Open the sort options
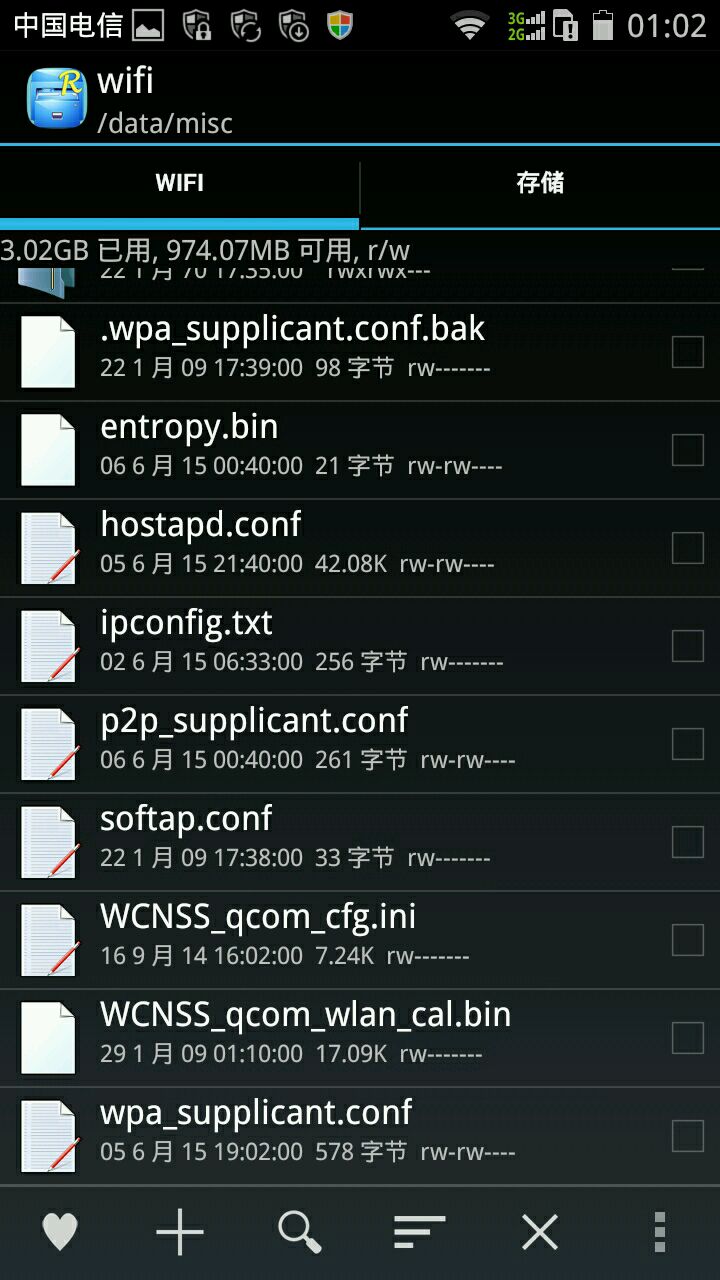The image size is (720, 1280). point(420,1232)
